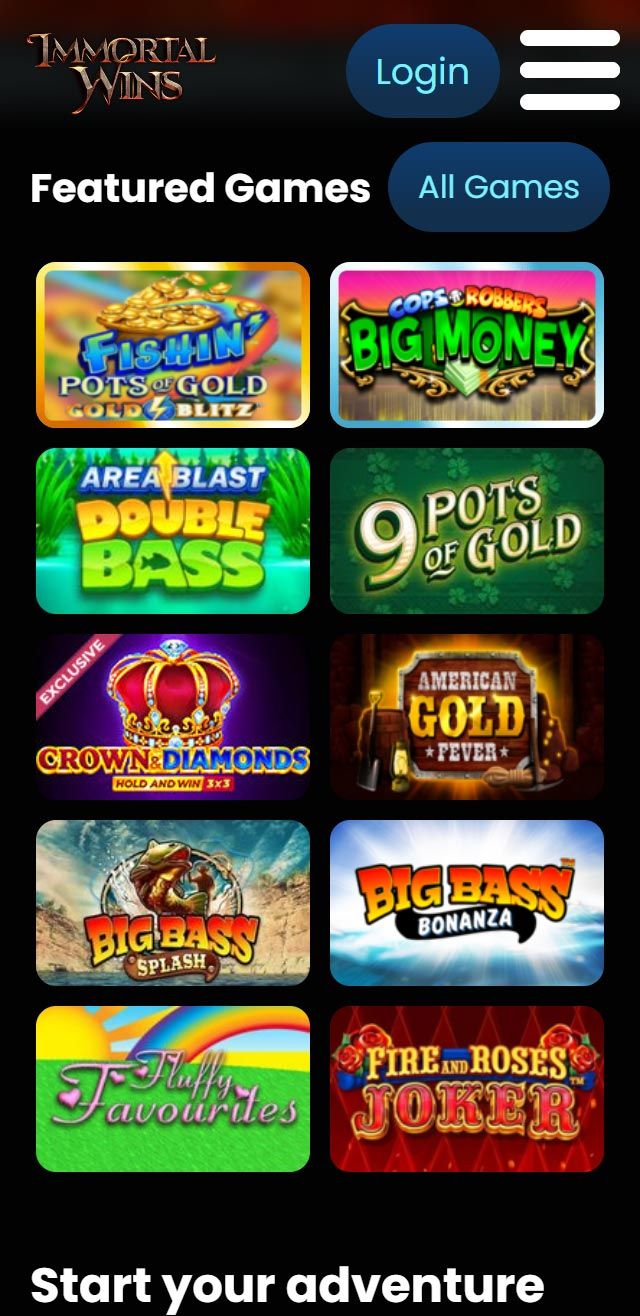The width and height of the screenshot is (640, 1316).
Task: Open Cops and Robbers Big Money
Action: (x=467, y=345)
